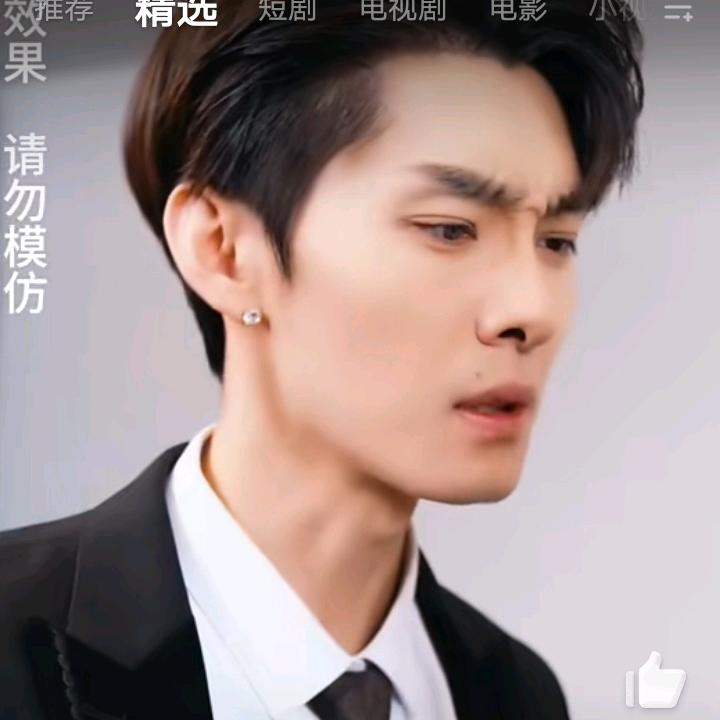
Task: Like this video with thumbs-up
Action: click(x=656, y=682)
